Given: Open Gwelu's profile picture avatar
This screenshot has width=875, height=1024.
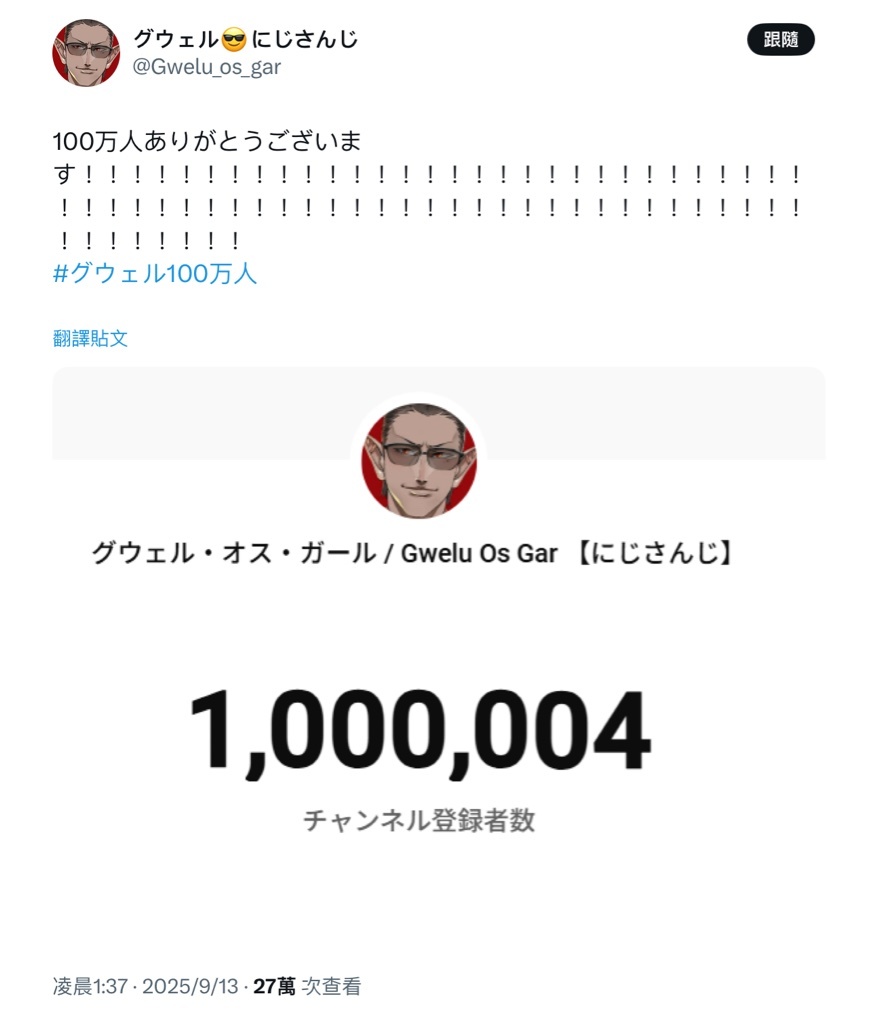Looking at the screenshot, I should [86, 53].
